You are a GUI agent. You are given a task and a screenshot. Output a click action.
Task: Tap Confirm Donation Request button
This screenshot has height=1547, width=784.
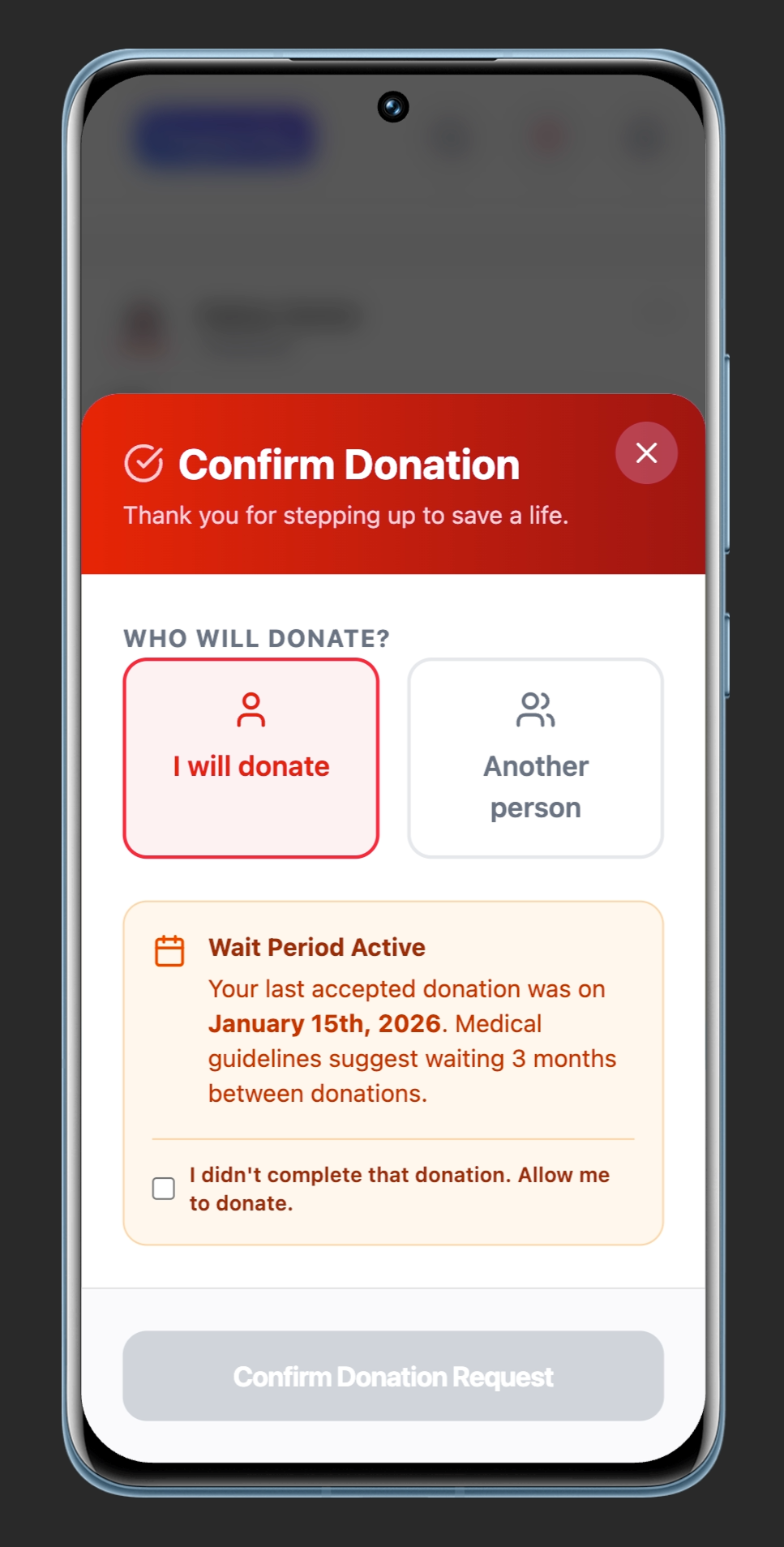[x=393, y=1376]
